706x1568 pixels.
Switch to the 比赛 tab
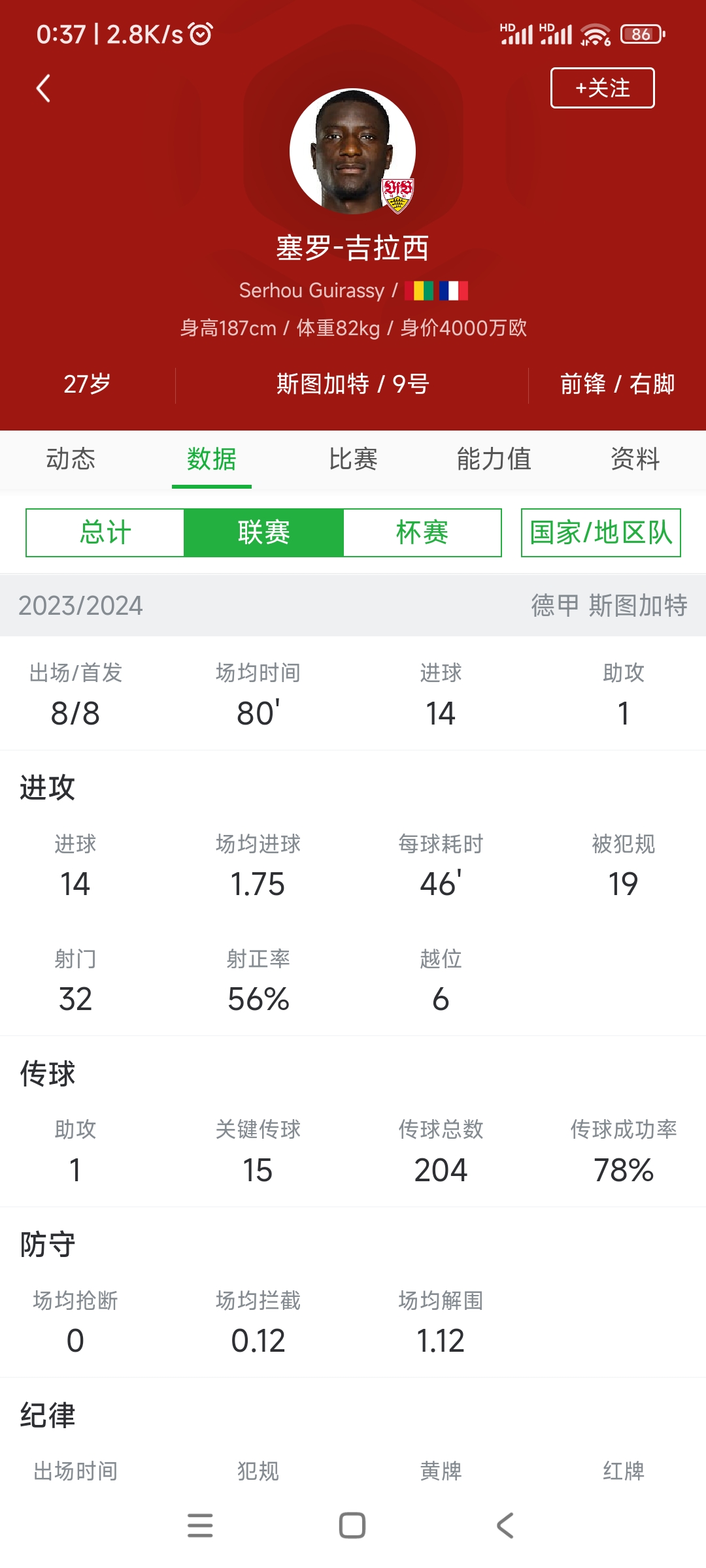coord(353,459)
